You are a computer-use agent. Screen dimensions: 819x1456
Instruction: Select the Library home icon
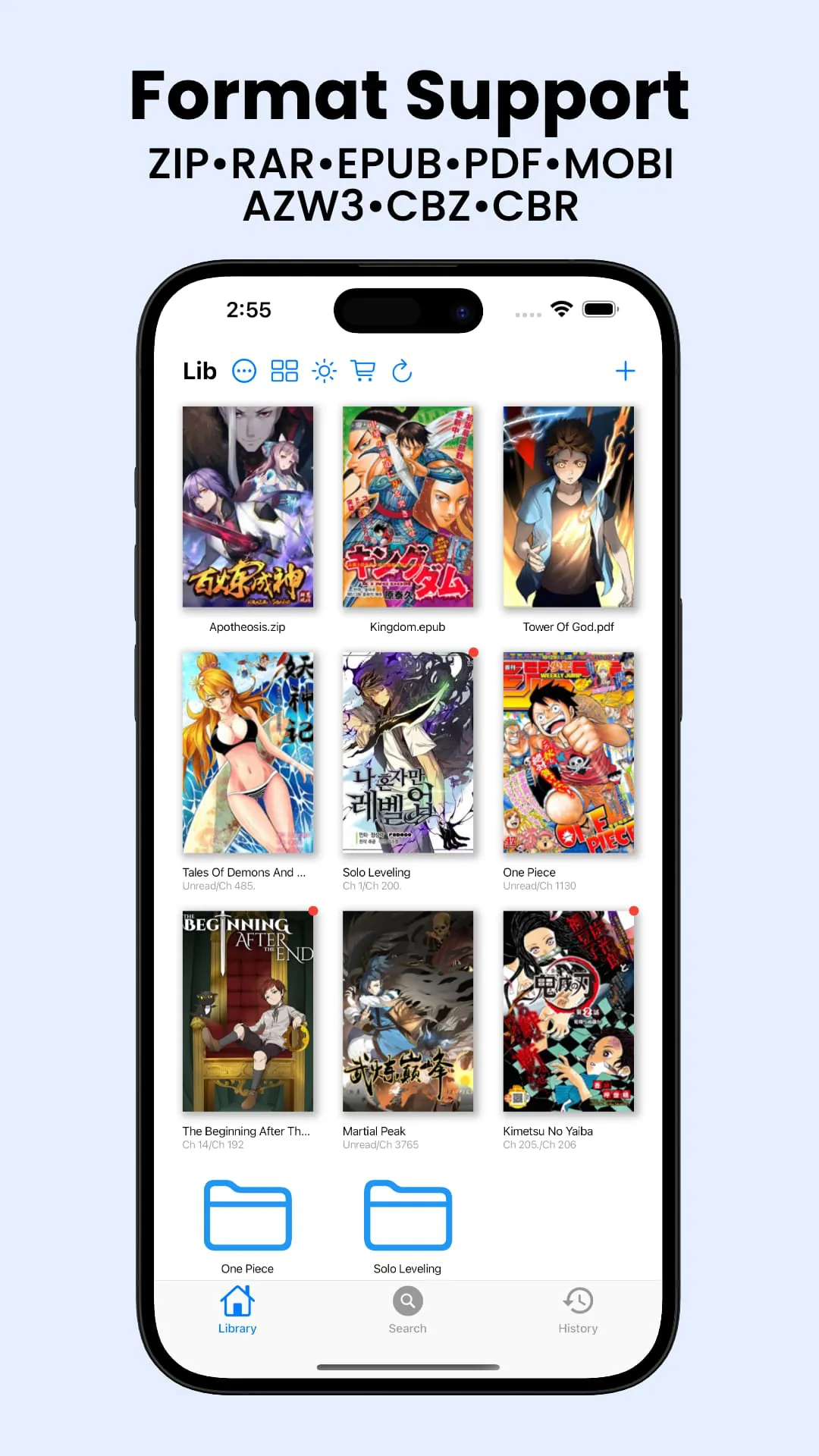237,1300
